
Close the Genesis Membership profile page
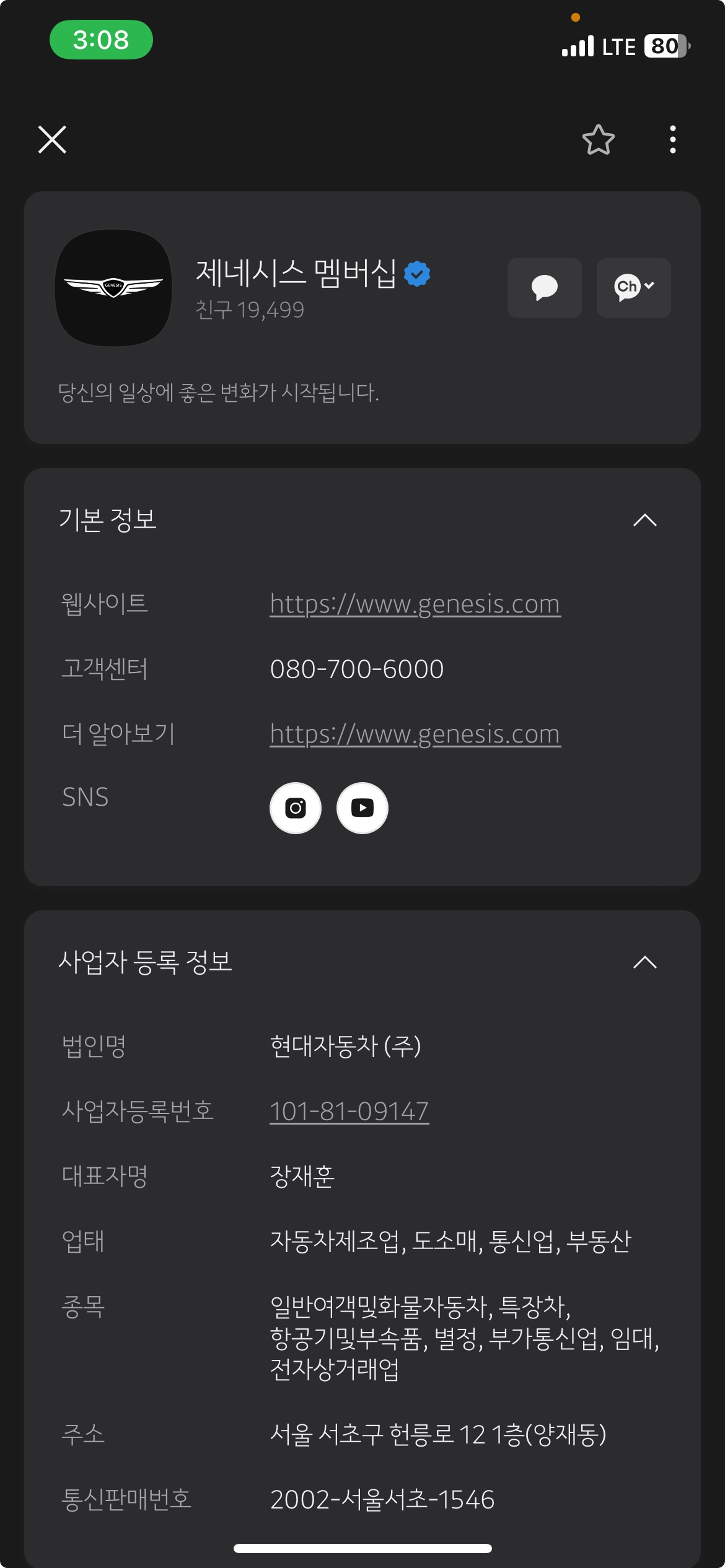tap(52, 139)
